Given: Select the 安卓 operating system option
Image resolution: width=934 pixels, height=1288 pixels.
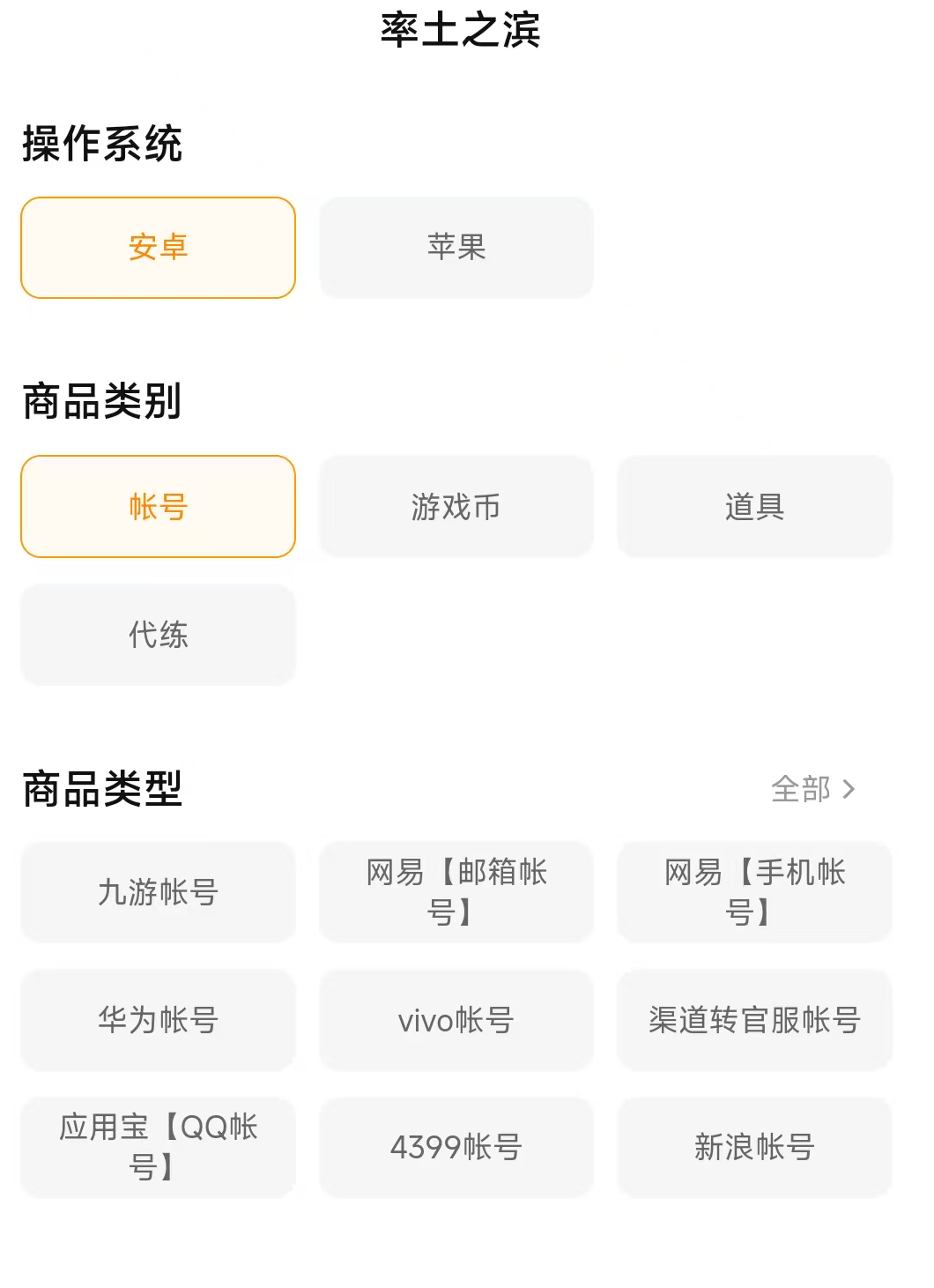Looking at the screenshot, I should [158, 248].
